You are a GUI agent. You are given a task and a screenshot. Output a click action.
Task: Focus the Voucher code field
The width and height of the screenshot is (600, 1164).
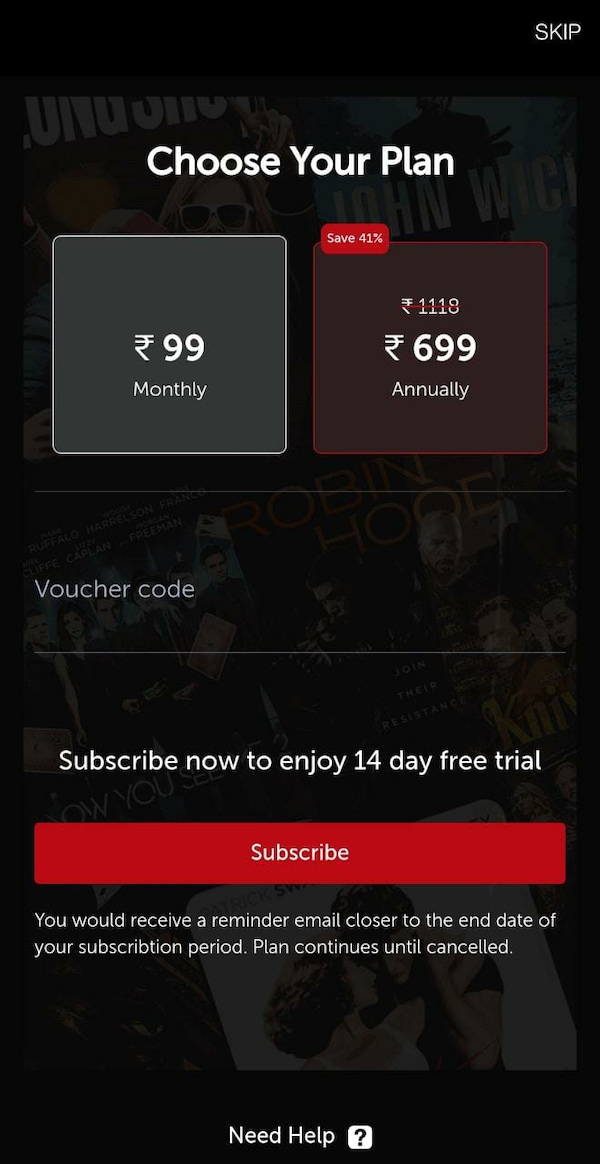[299, 589]
